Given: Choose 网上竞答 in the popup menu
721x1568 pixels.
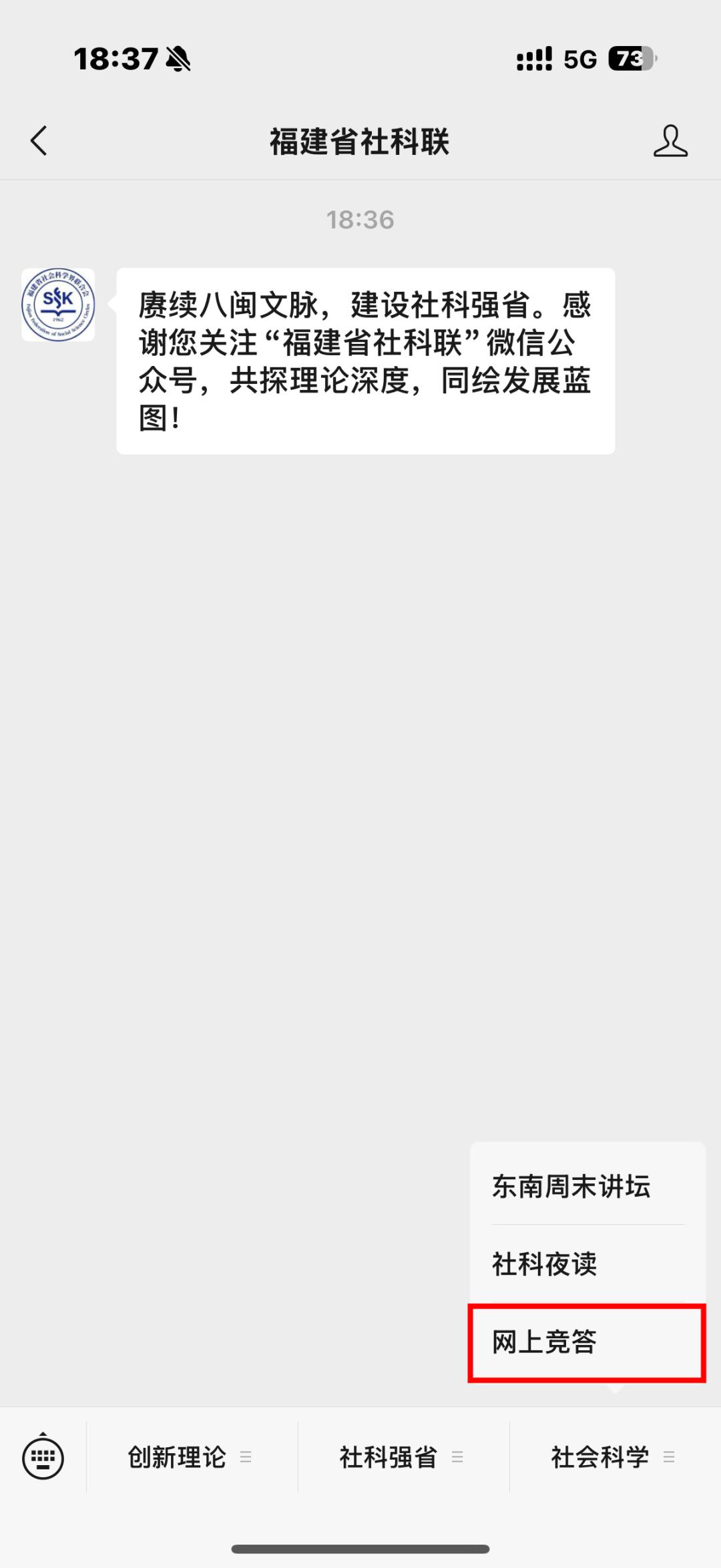Looking at the screenshot, I should pyautogui.click(x=545, y=1342).
